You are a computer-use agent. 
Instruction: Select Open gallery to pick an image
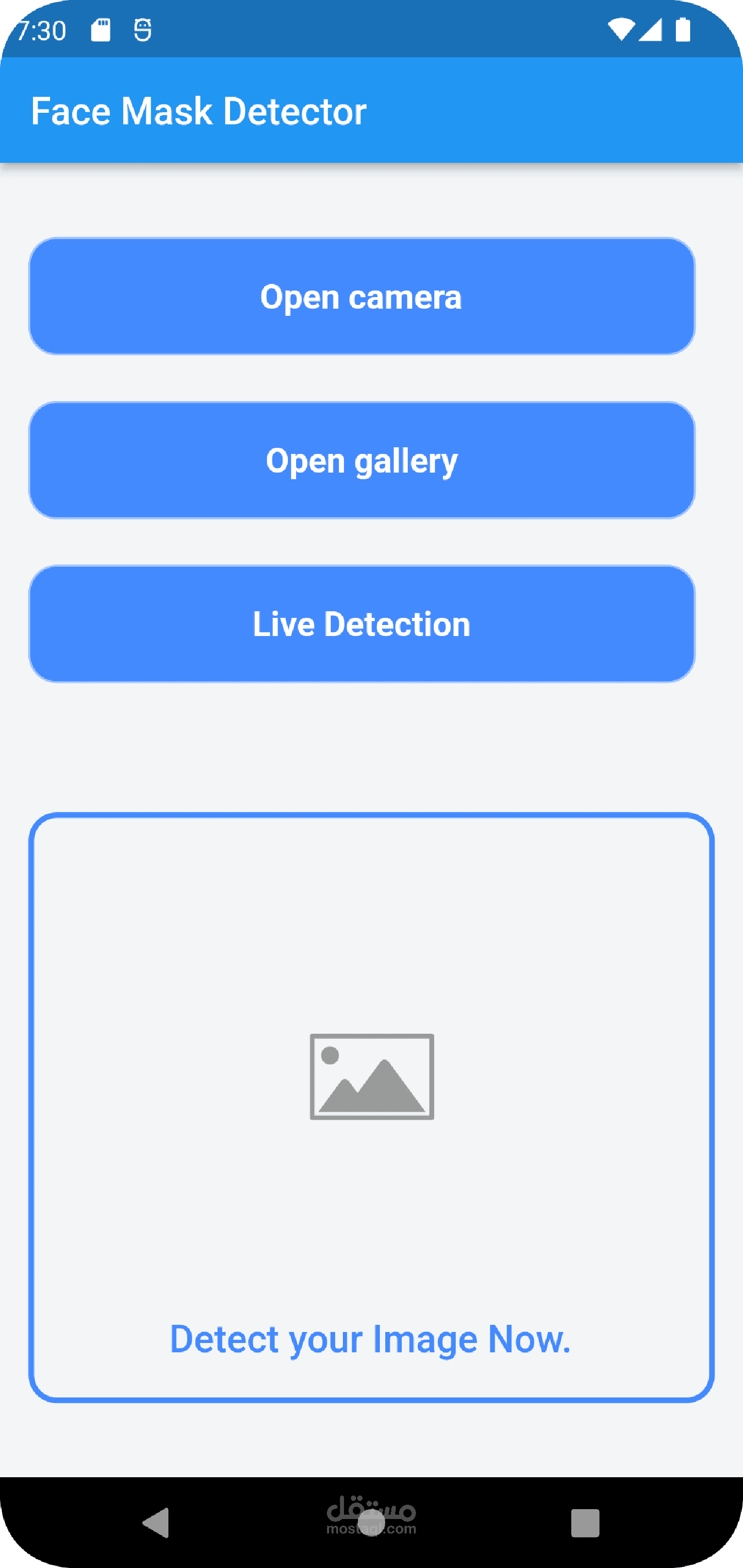click(x=362, y=460)
